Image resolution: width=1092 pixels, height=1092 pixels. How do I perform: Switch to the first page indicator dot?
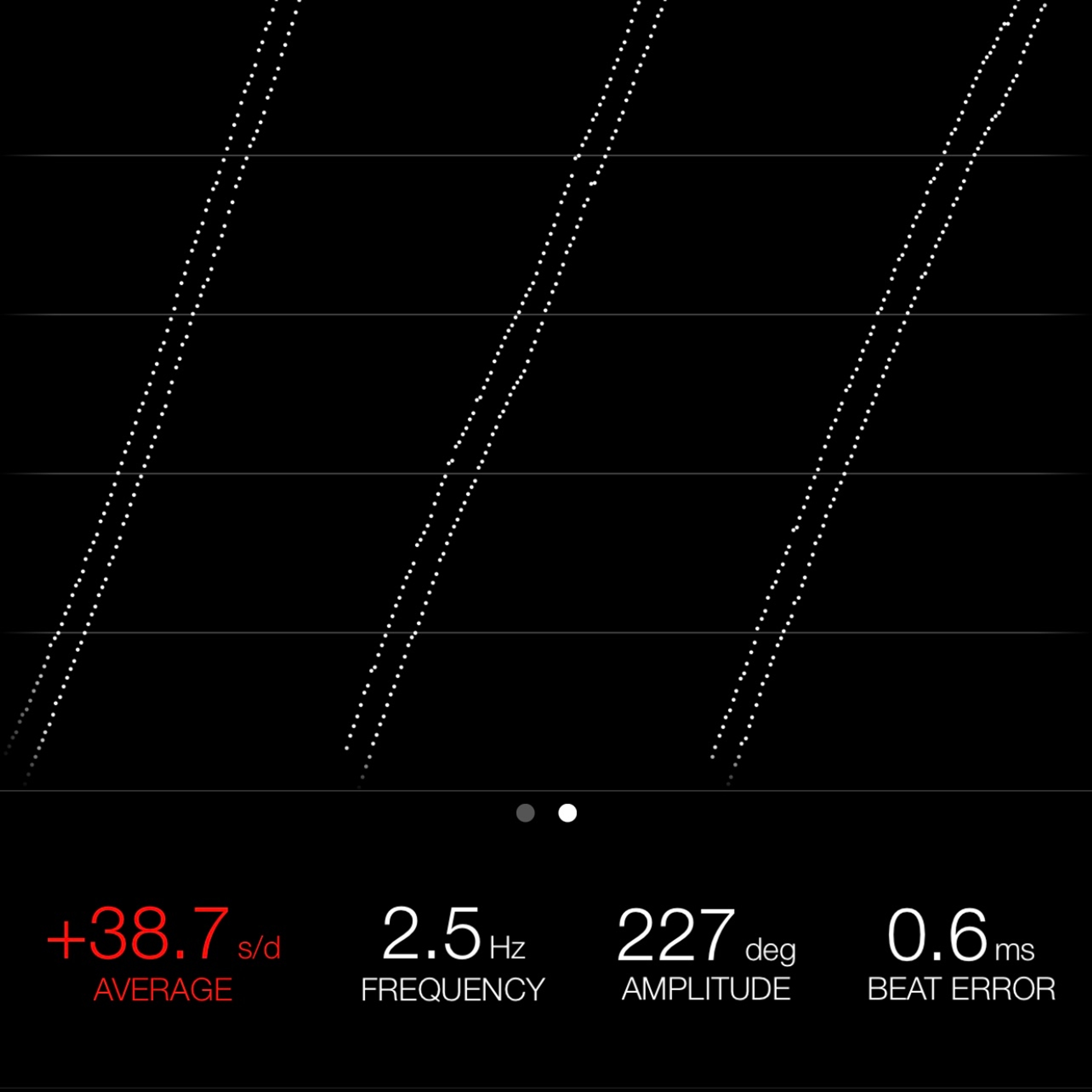click(525, 813)
